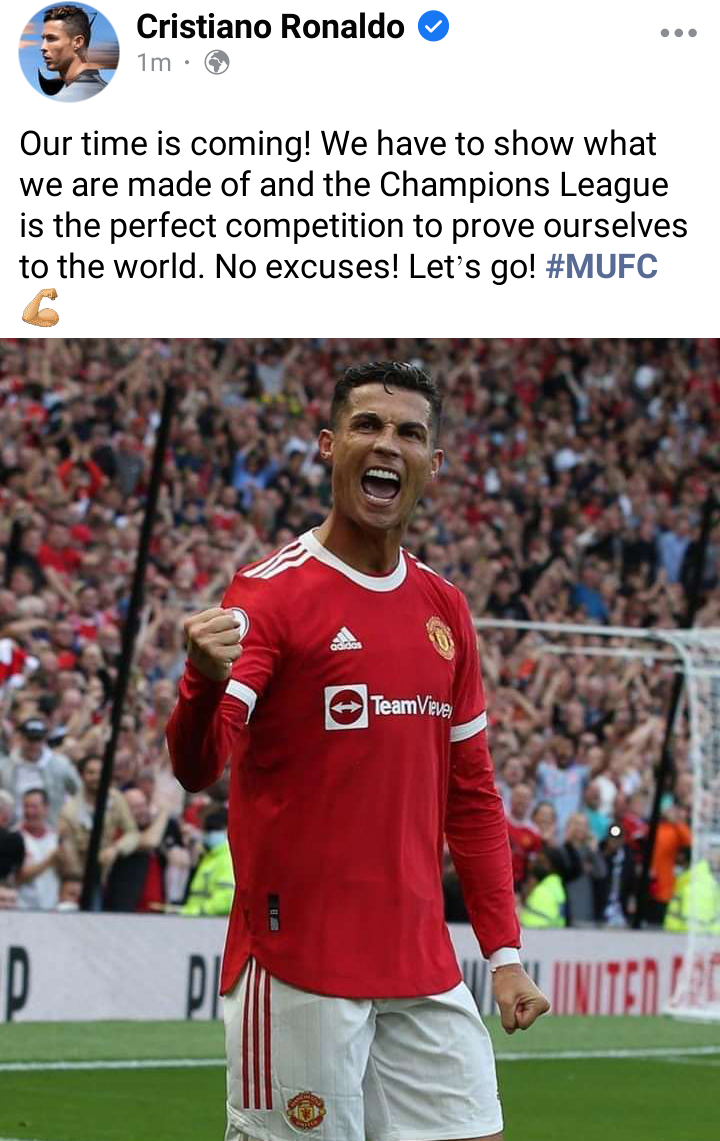The width and height of the screenshot is (720, 1141).
Task: View the post's photo in full screen
Action: coord(360,740)
